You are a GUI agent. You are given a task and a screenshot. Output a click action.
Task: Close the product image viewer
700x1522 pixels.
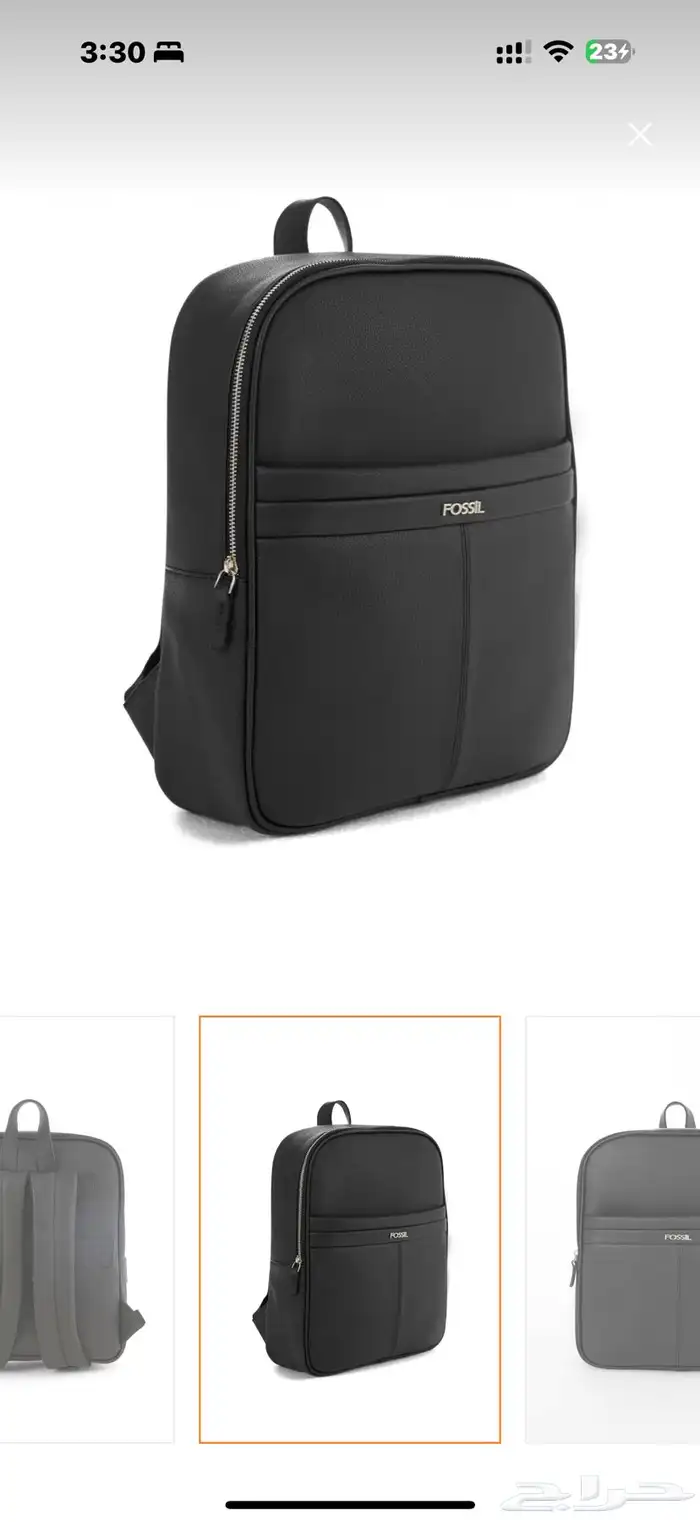coord(640,134)
